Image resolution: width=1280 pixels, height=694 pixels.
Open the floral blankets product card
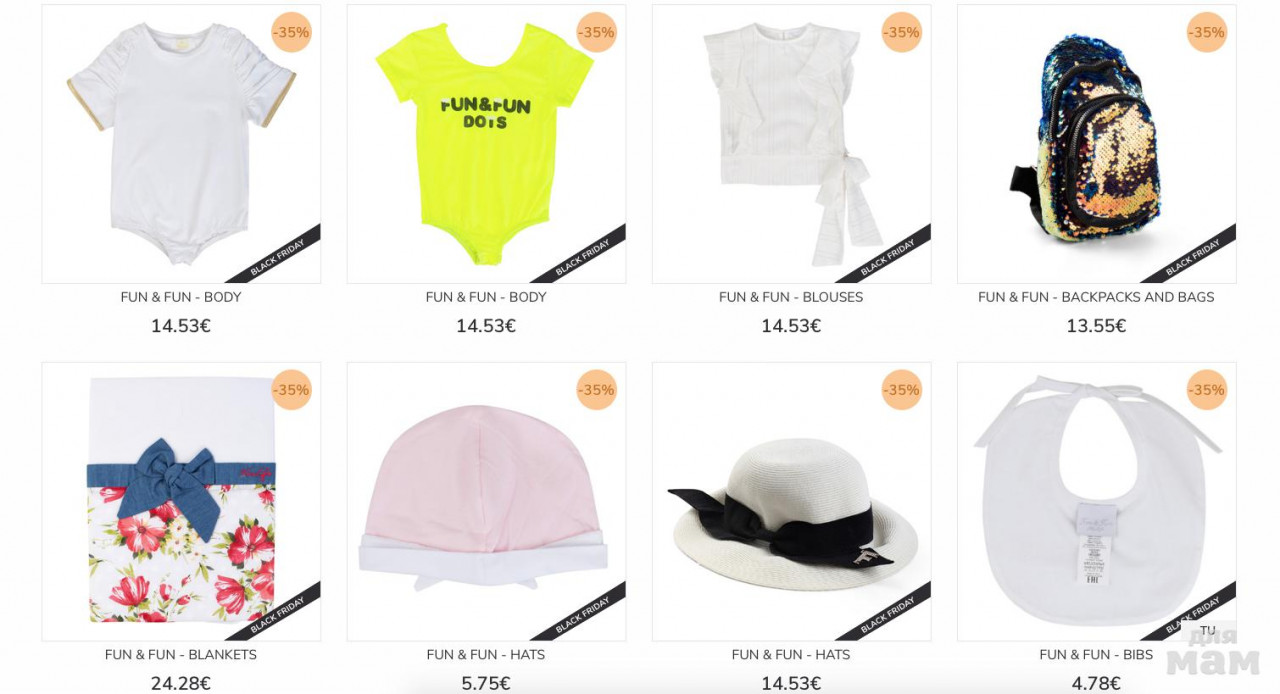click(x=181, y=502)
